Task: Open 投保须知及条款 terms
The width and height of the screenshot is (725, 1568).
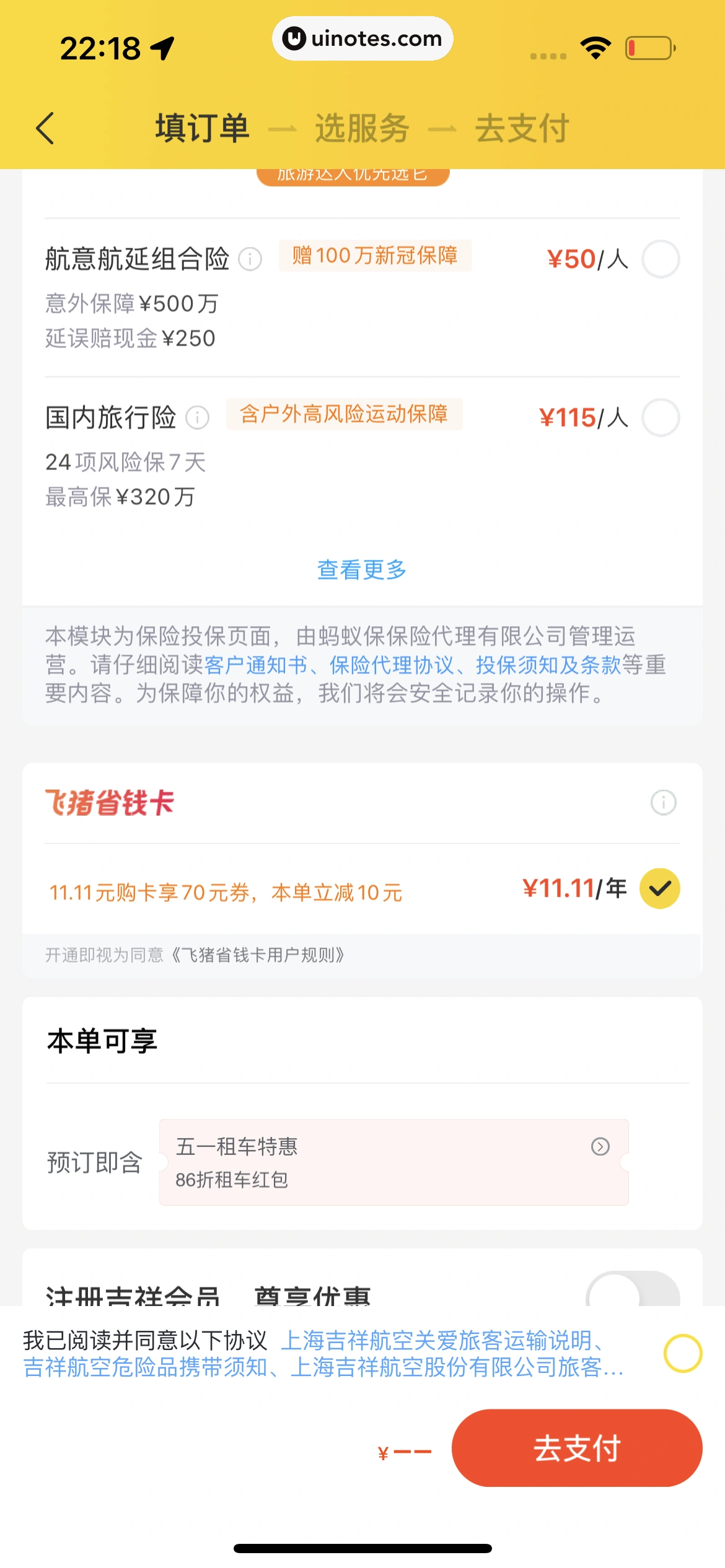Action: click(x=548, y=665)
